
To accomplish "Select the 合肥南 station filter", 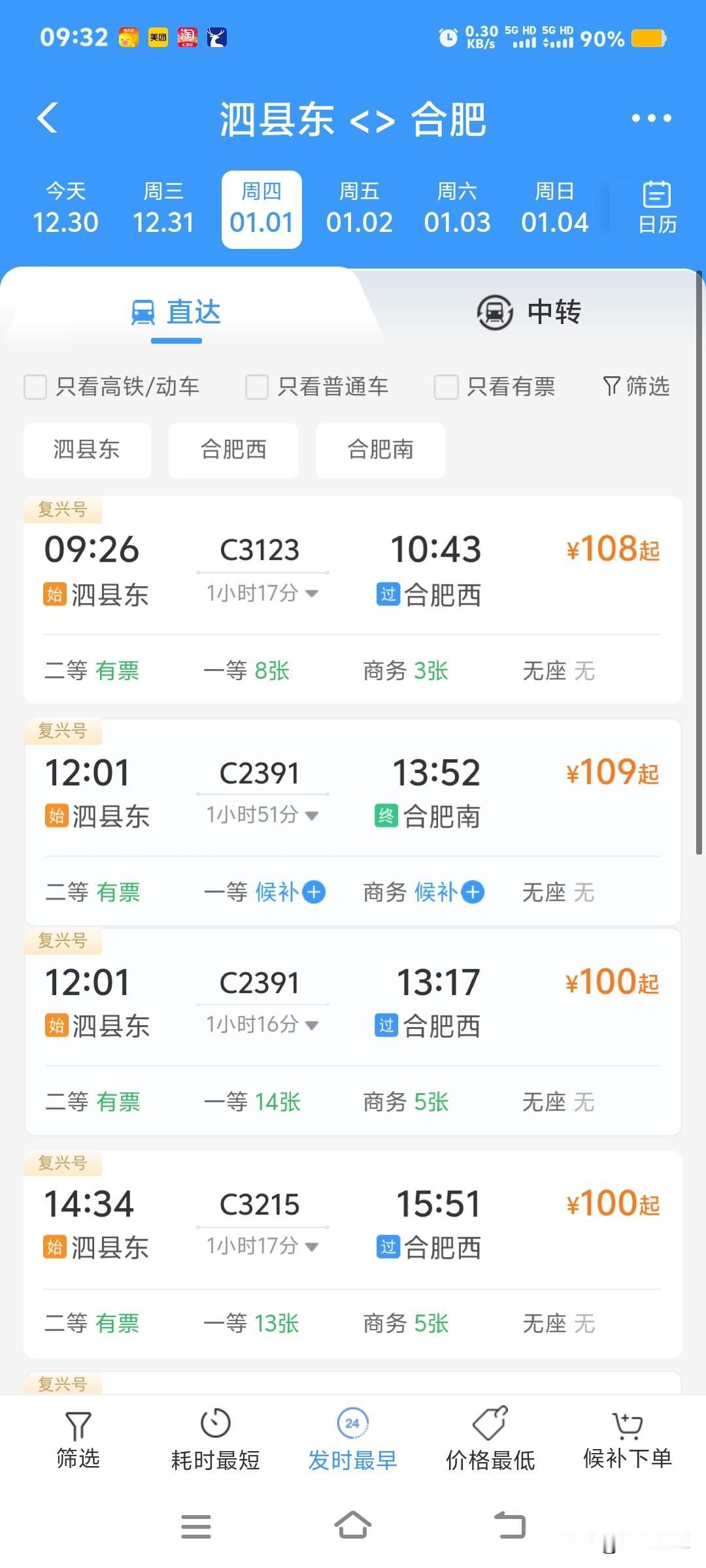I will (x=380, y=450).
